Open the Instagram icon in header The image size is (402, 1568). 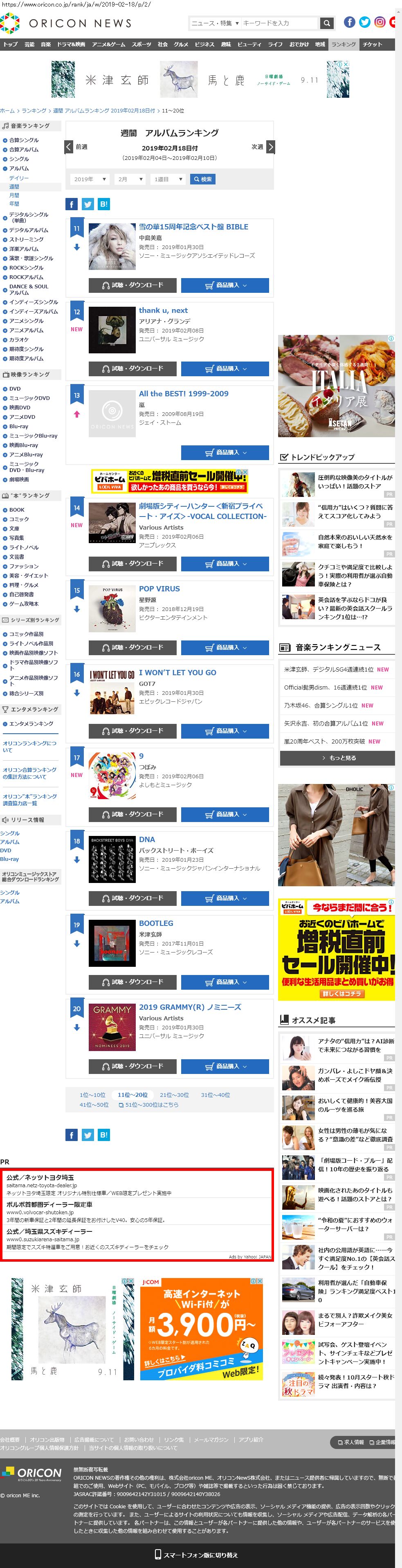point(380,22)
